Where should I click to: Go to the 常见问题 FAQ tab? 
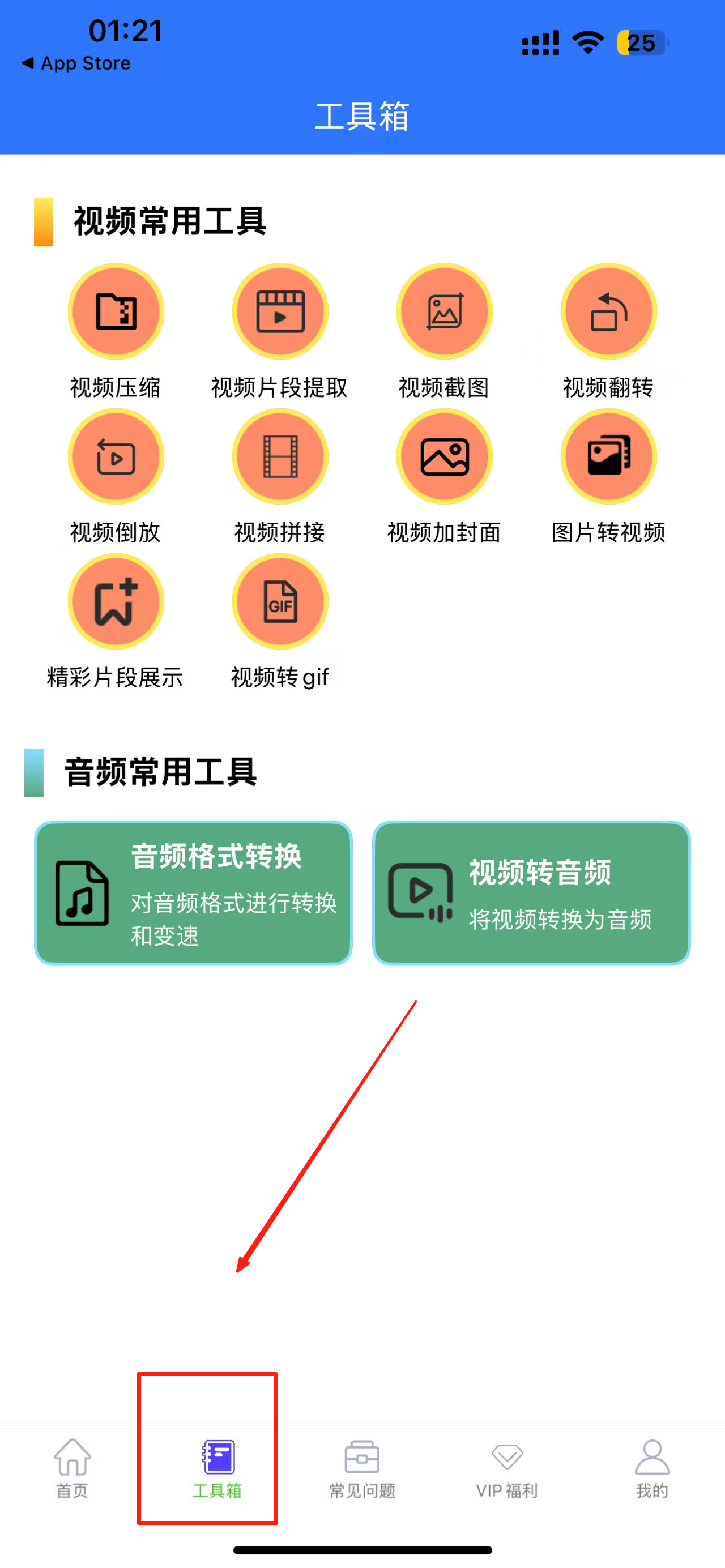[362, 1468]
